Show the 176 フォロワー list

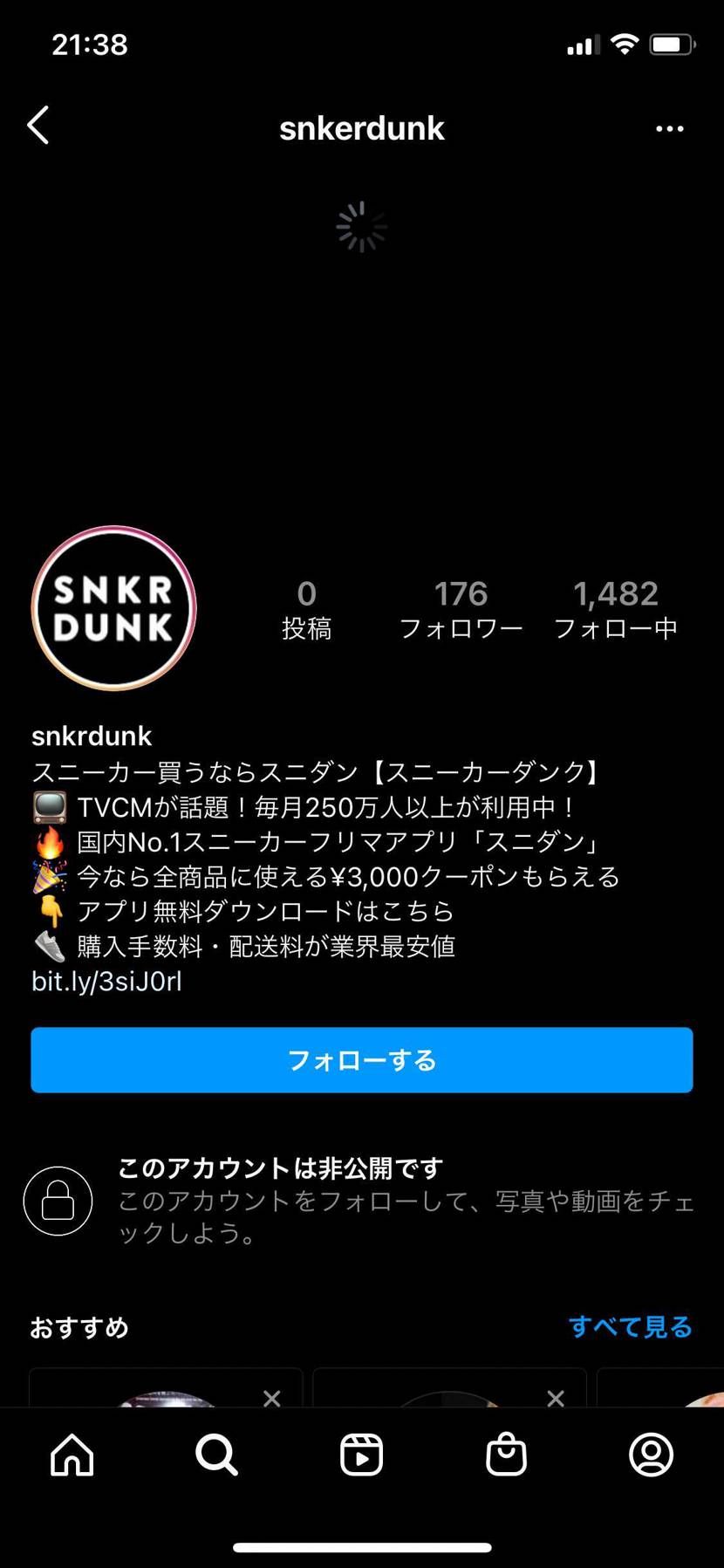(x=461, y=608)
